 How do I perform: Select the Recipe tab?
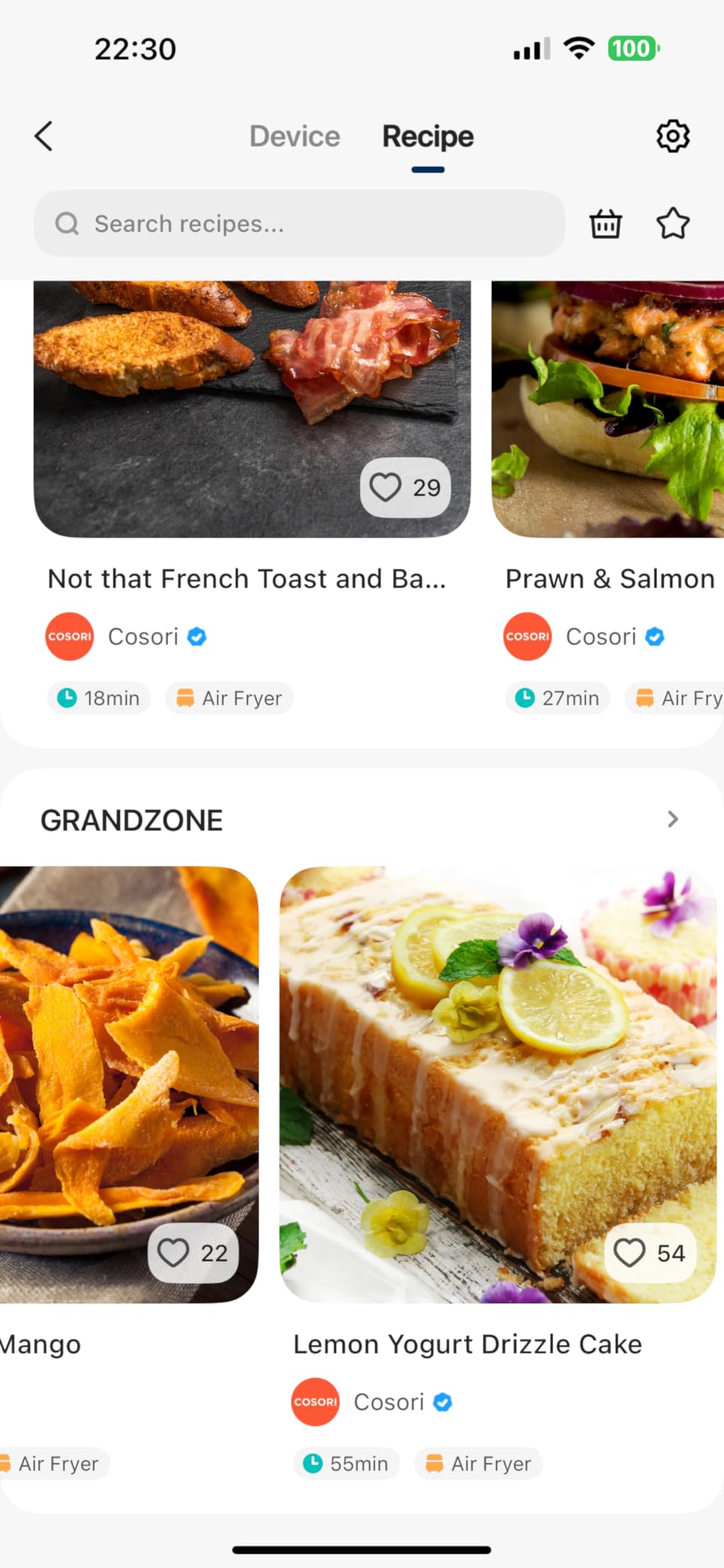(x=428, y=136)
